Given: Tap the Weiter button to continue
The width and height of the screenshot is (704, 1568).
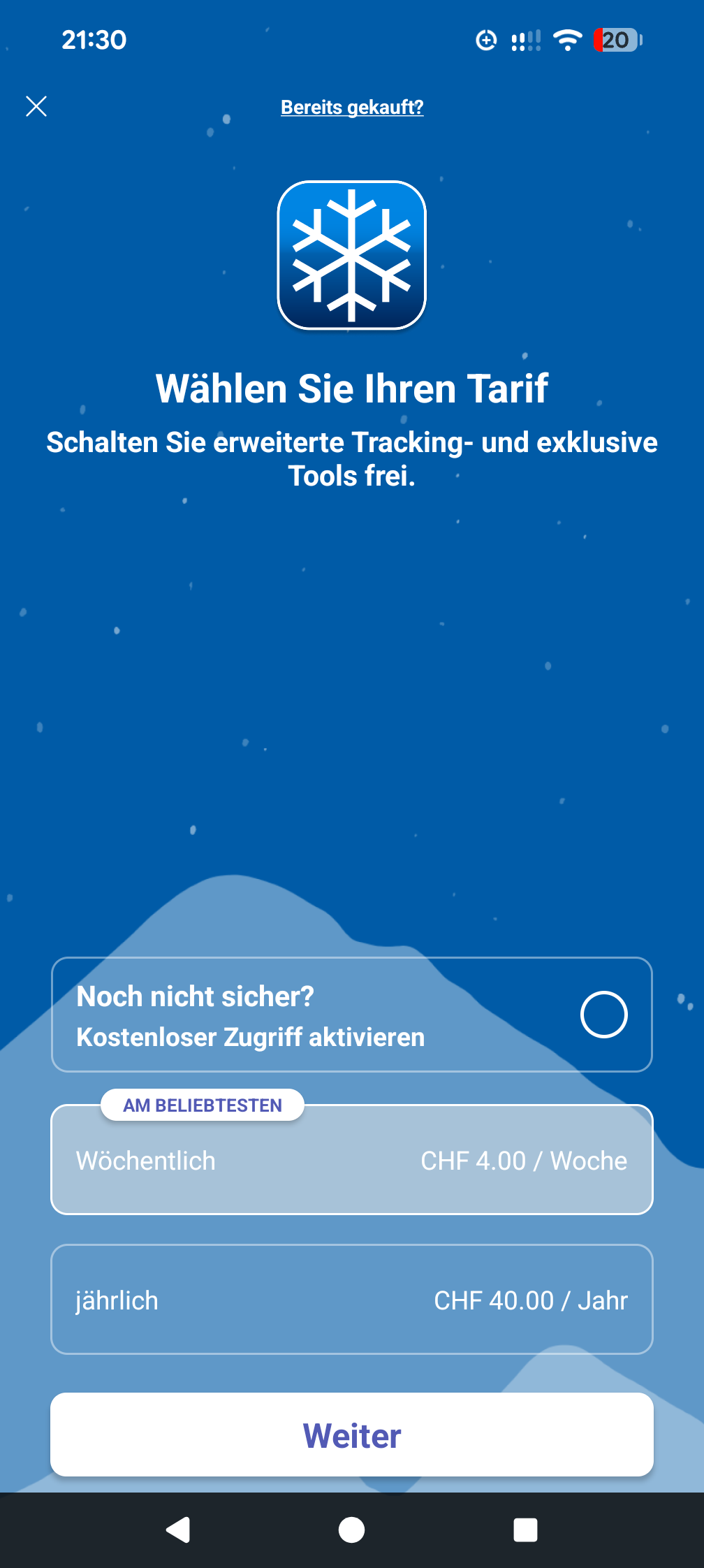Looking at the screenshot, I should [x=352, y=1435].
